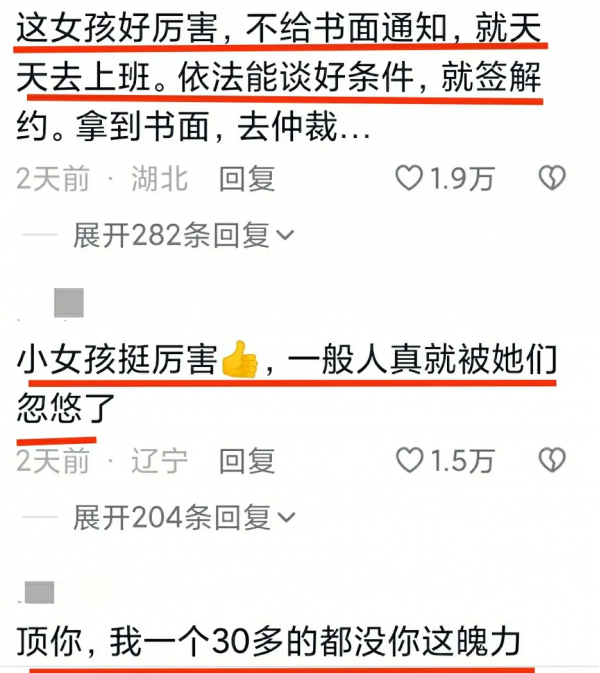Expand the 204 replies
This screenshot has height=673, width=600.
pyautogui.click(x=183, y=518)
